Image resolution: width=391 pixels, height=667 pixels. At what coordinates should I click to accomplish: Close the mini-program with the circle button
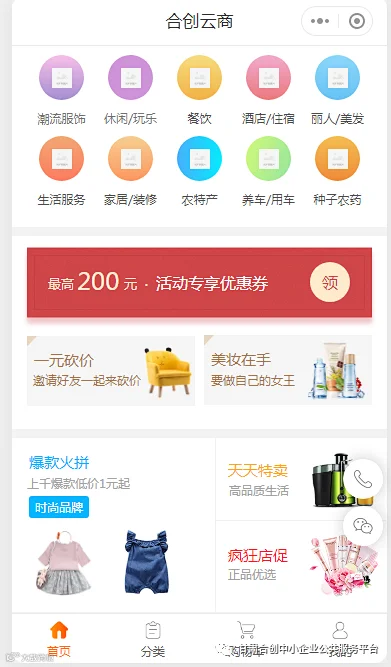[357, 21]
